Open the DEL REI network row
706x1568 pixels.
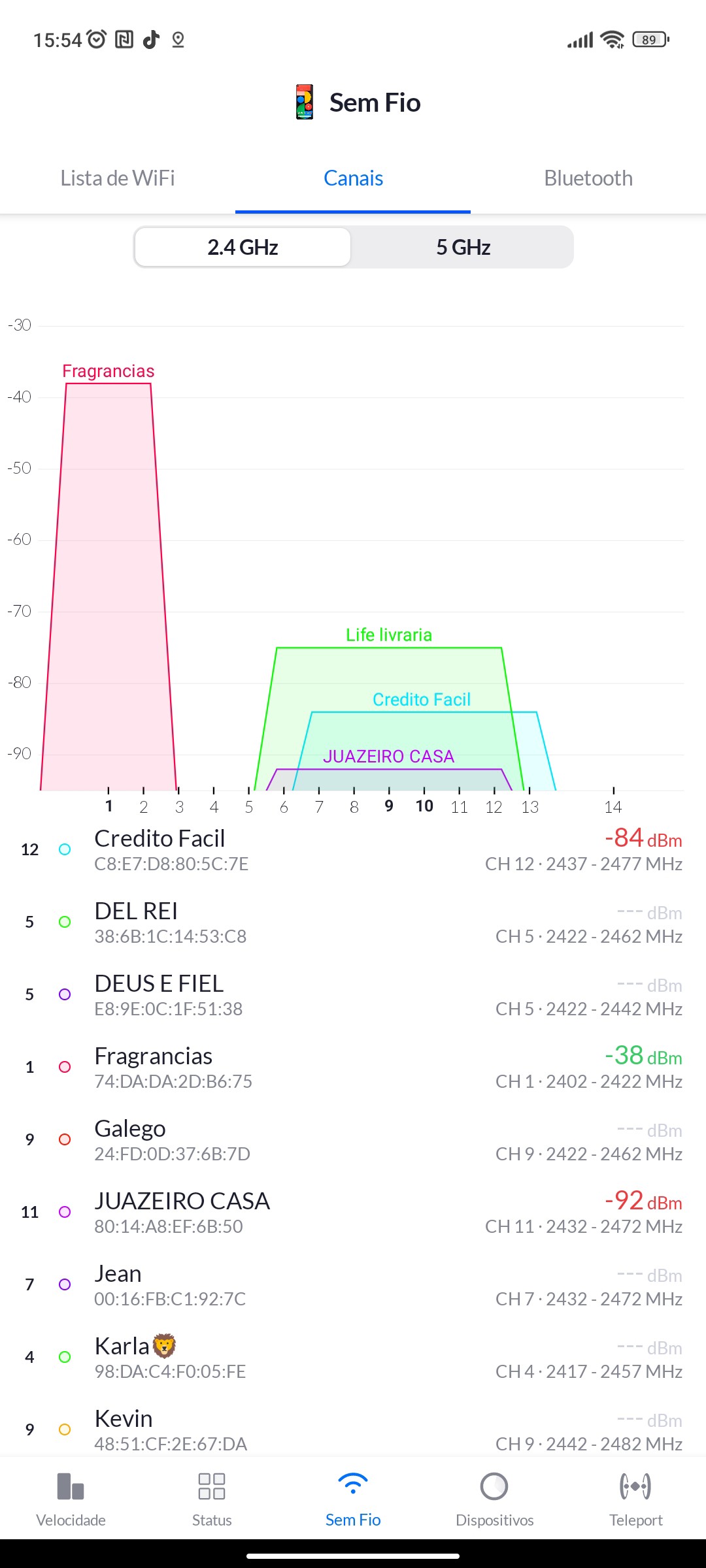click(x=353, y=922)
